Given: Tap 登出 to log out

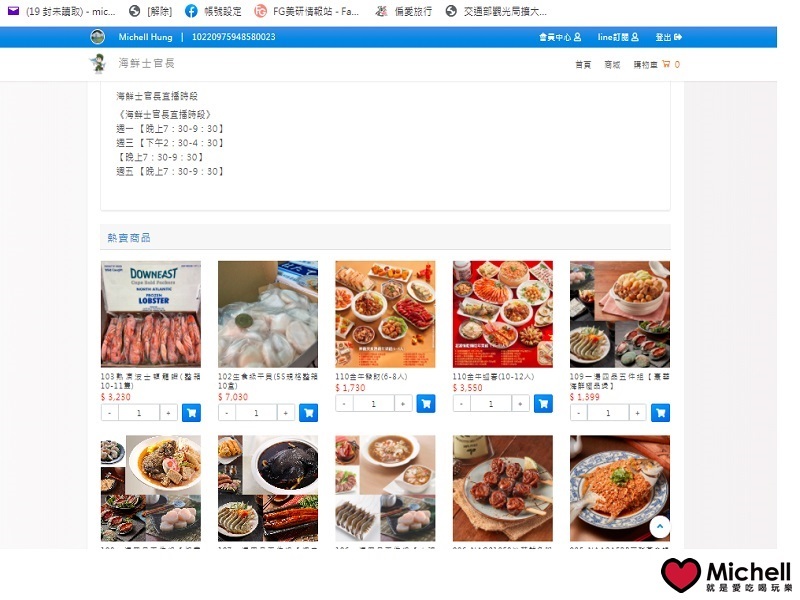Looking at the screenshot, I should (x=669, y=37).
